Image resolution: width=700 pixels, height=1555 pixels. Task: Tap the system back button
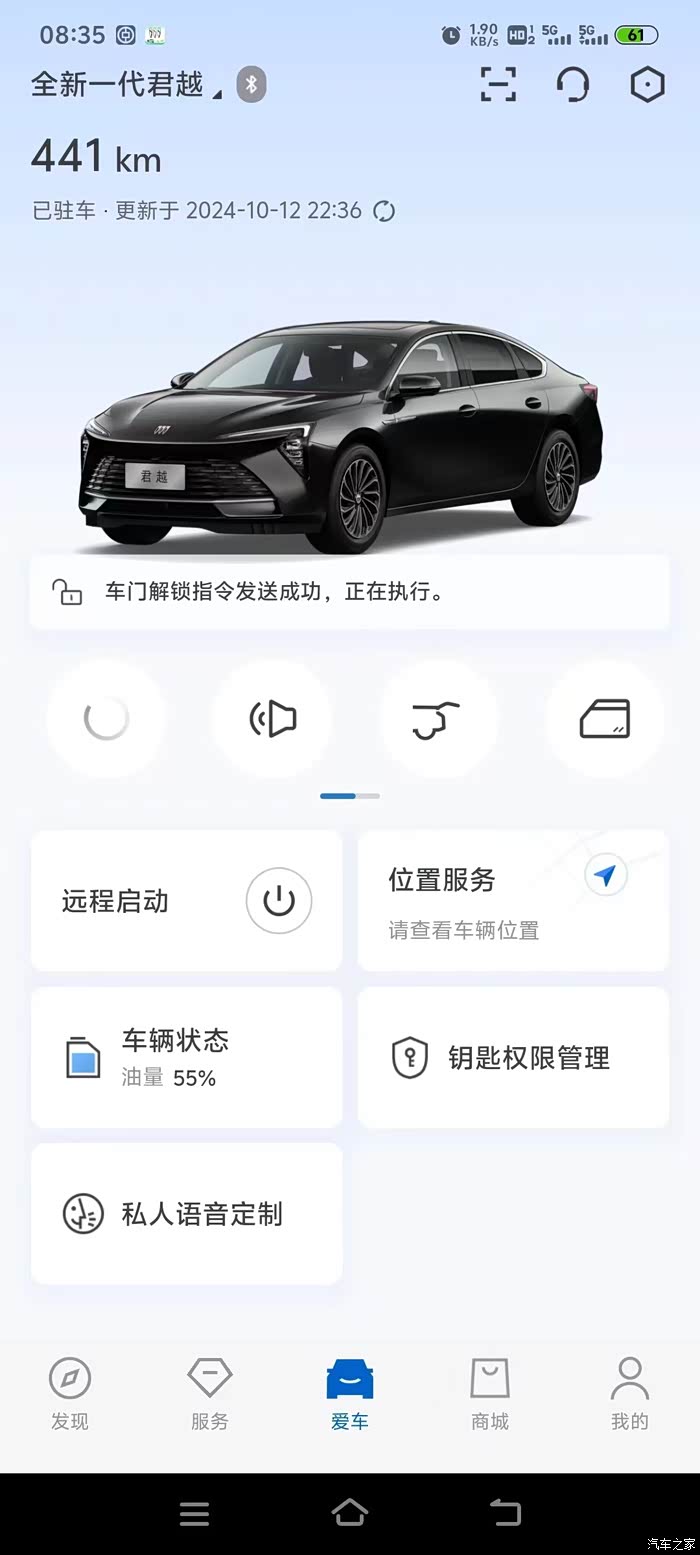point(506,1513)
